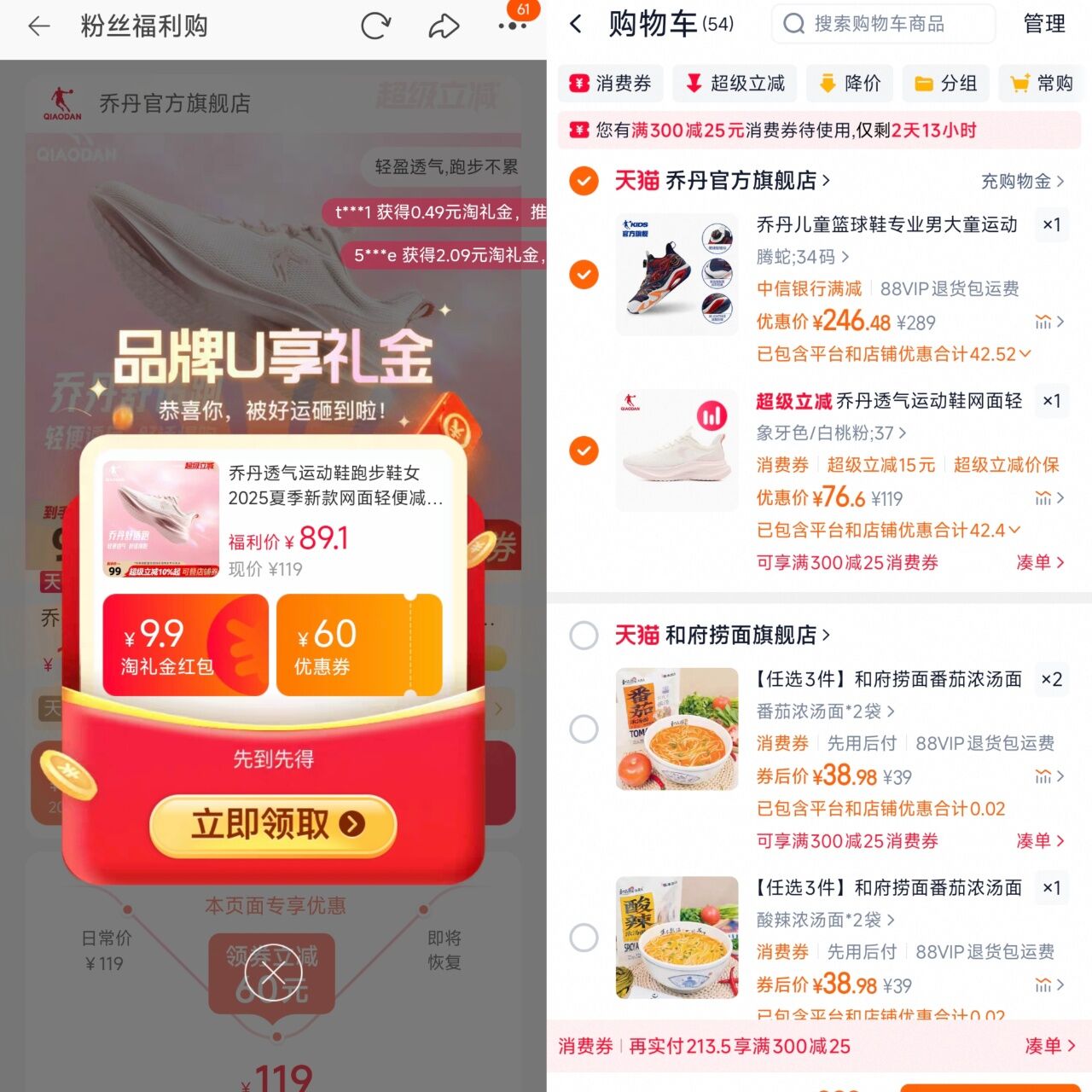Open the overflow menu with 61 badge
This screenshot has width=1092, height=1092.
click(x=512, y=26)
